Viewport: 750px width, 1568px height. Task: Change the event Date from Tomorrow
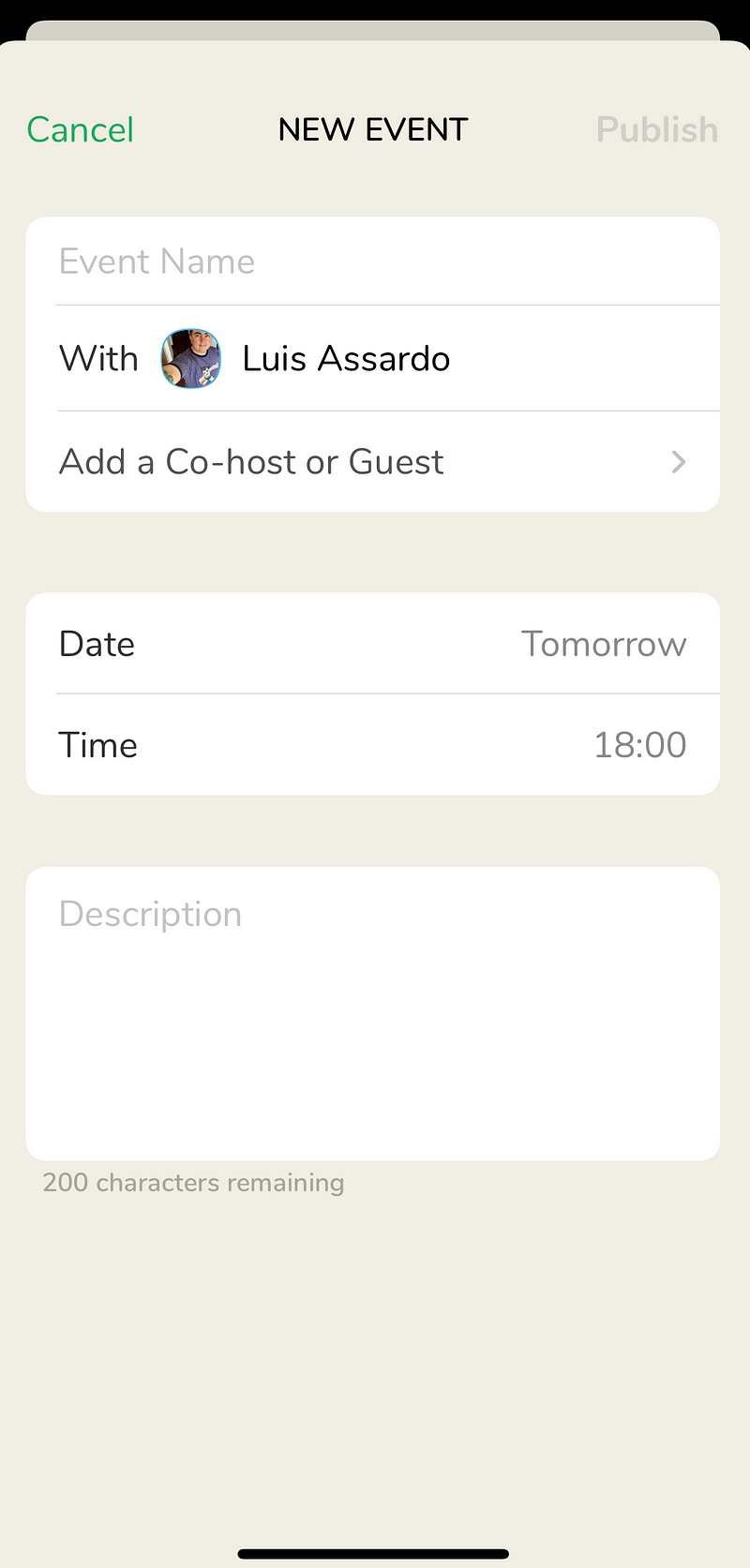coord(373,644)
